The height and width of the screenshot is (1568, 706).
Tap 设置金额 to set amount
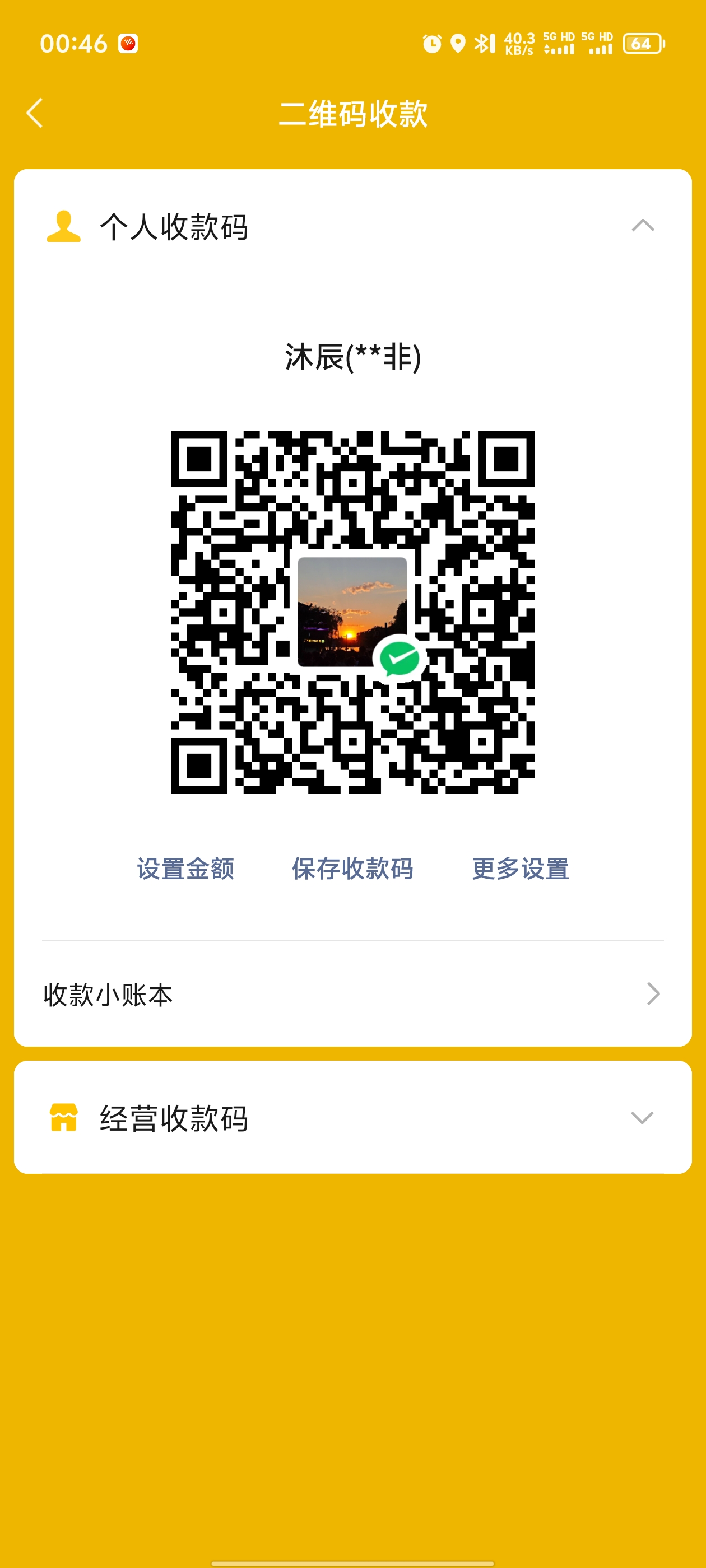click(x=185, y=868)
